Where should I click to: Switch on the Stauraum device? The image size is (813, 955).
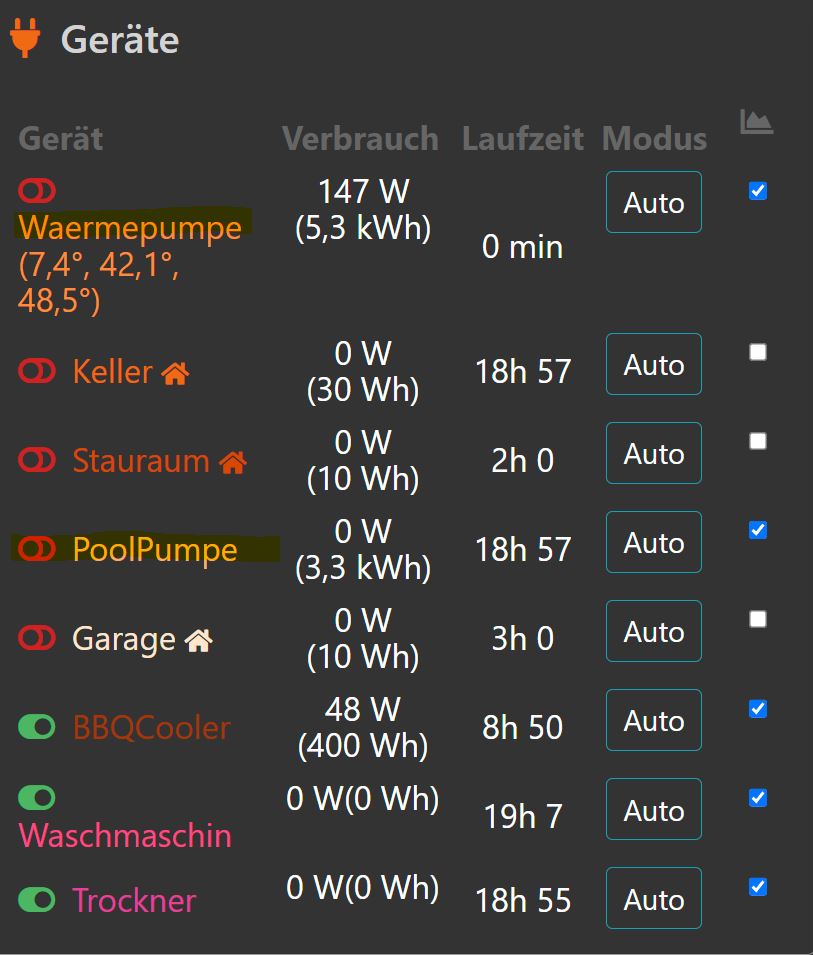pos(37,460)
